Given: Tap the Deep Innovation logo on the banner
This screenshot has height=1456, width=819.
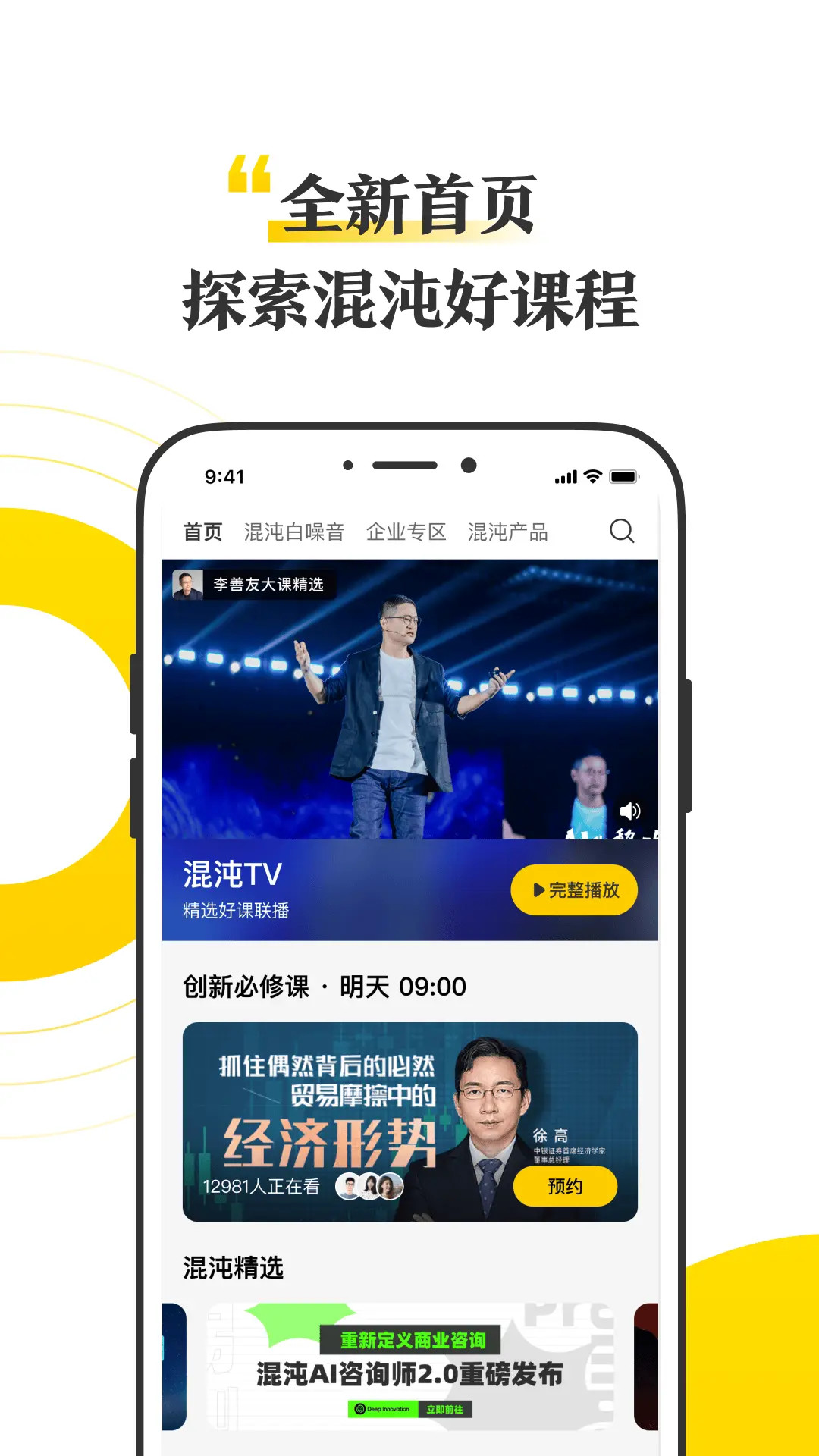Looking at the screenshot, I should [x=383, y=1410].
